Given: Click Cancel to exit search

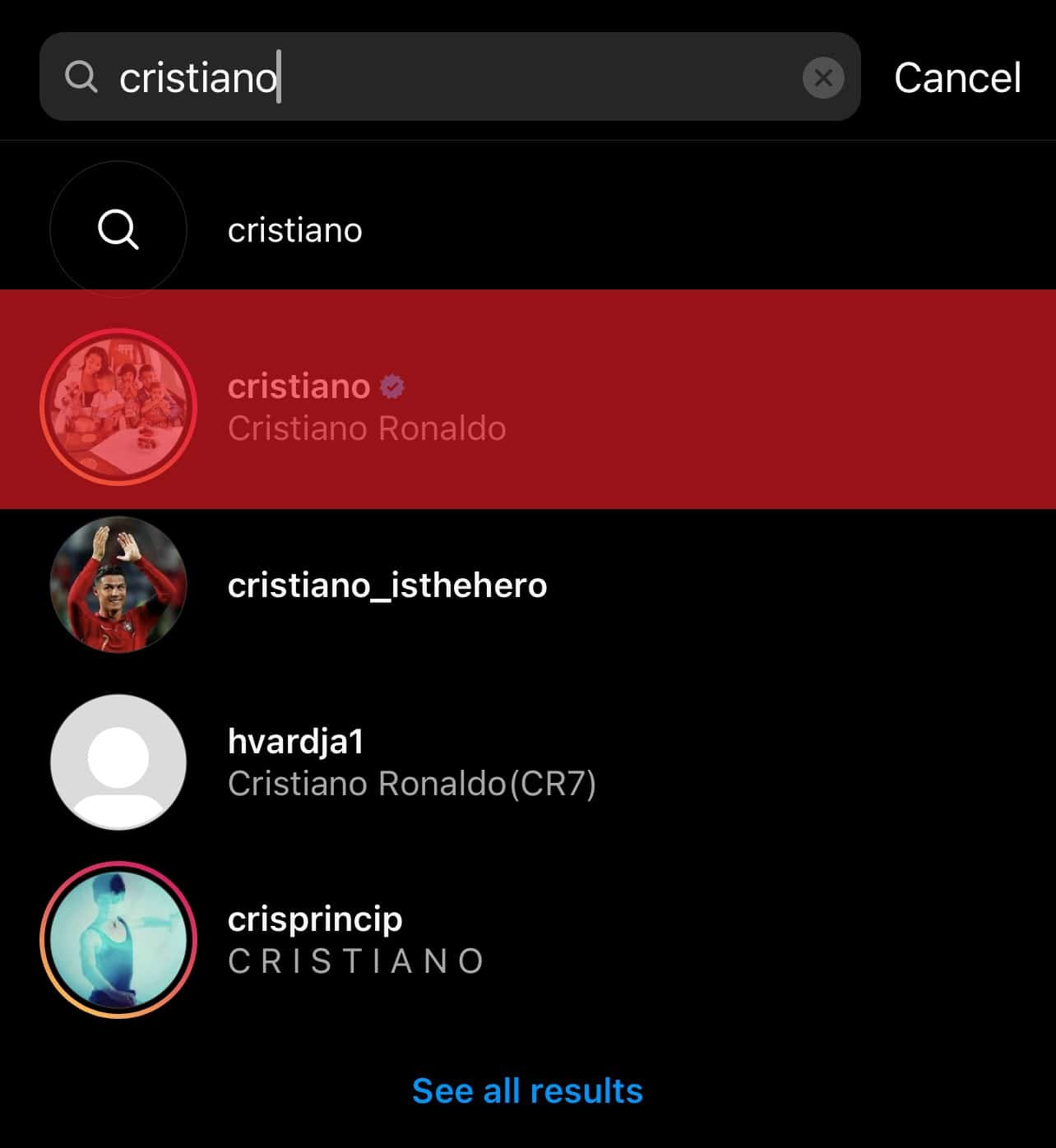Looking at the screenshot, I should [x=956, y=77].
